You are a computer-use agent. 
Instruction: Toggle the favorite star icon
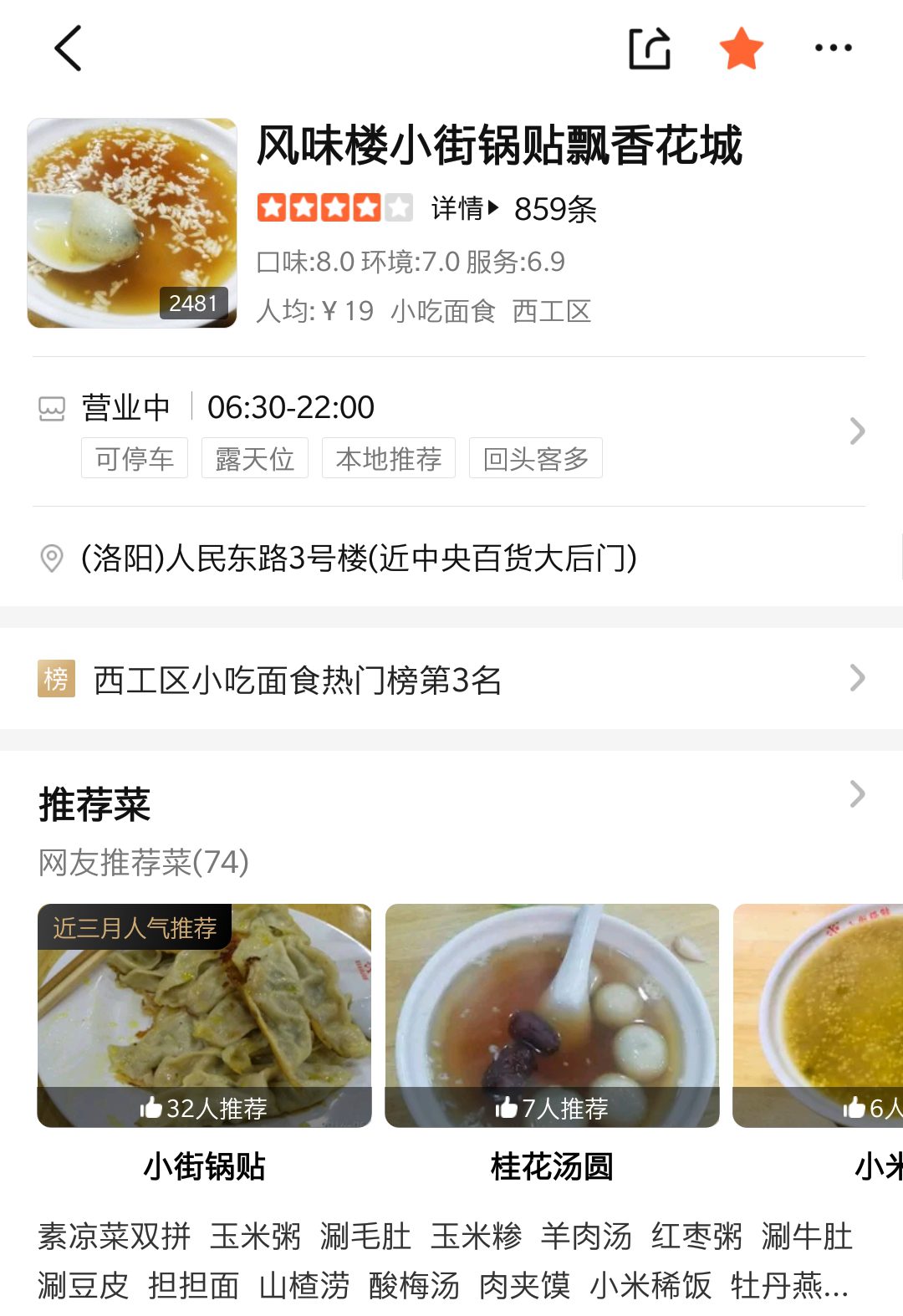(x=742, y=48)
